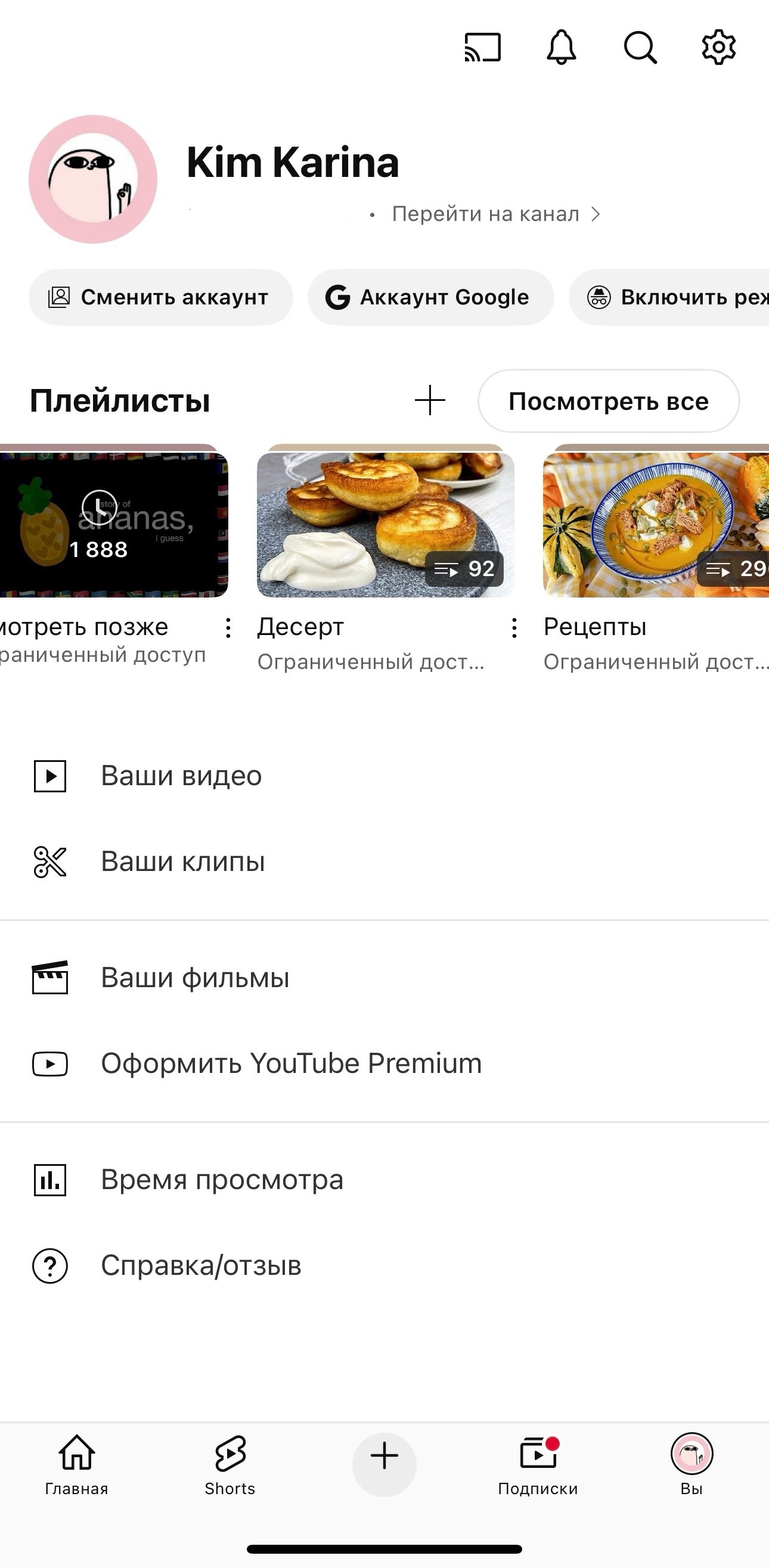This screenshot has width=769, height=1568.
Task: Open Ваши фильмы
Action: click(195, 978)
